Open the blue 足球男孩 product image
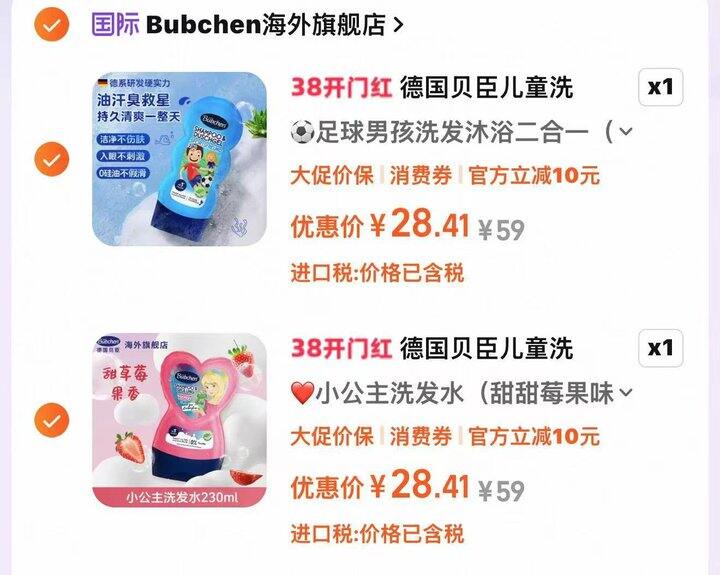This screenshot has width=720, height=575. [x=180, y=159]
